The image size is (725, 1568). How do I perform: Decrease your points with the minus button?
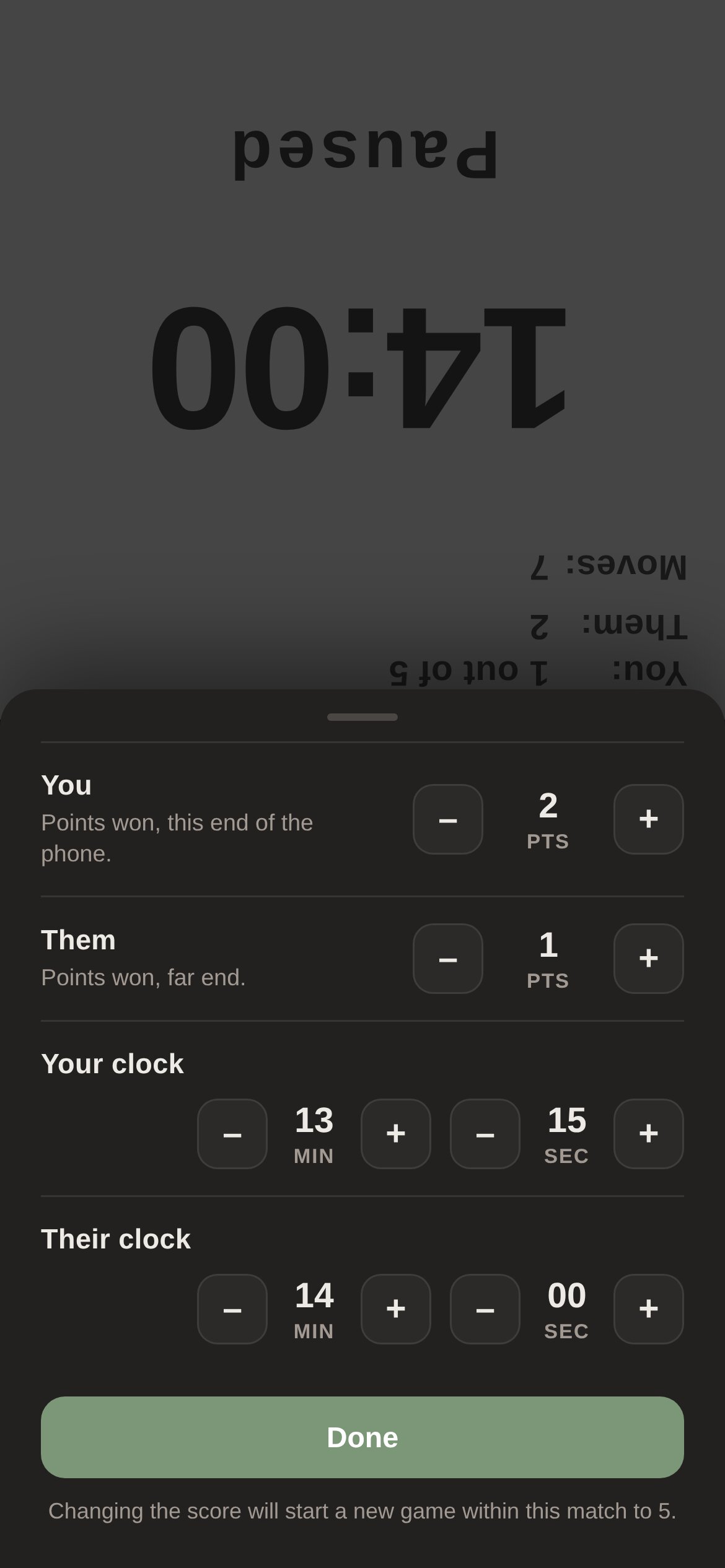[448, 819]
